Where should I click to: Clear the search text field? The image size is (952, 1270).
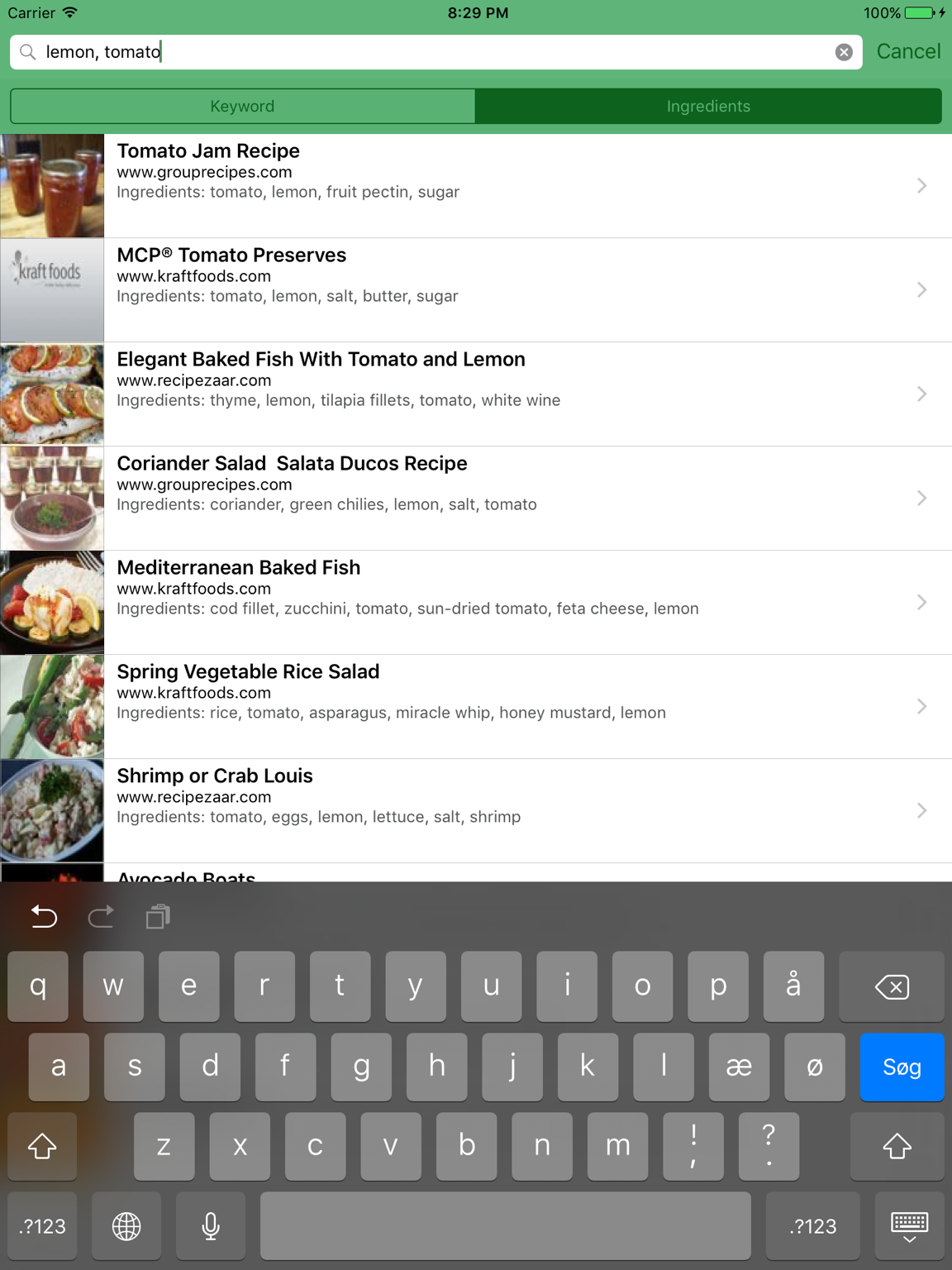point(844,52)
